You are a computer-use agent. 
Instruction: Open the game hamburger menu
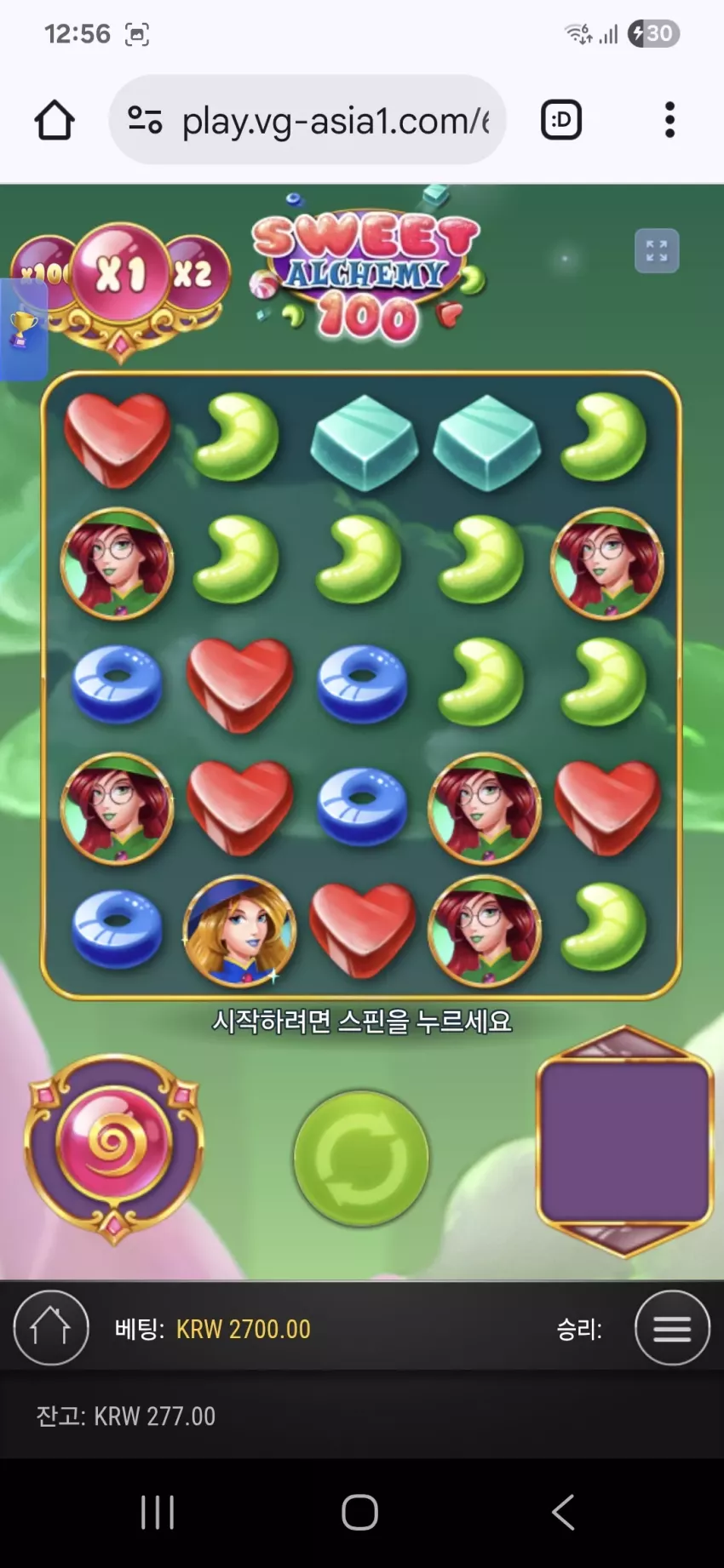[x=672, y=1328]
